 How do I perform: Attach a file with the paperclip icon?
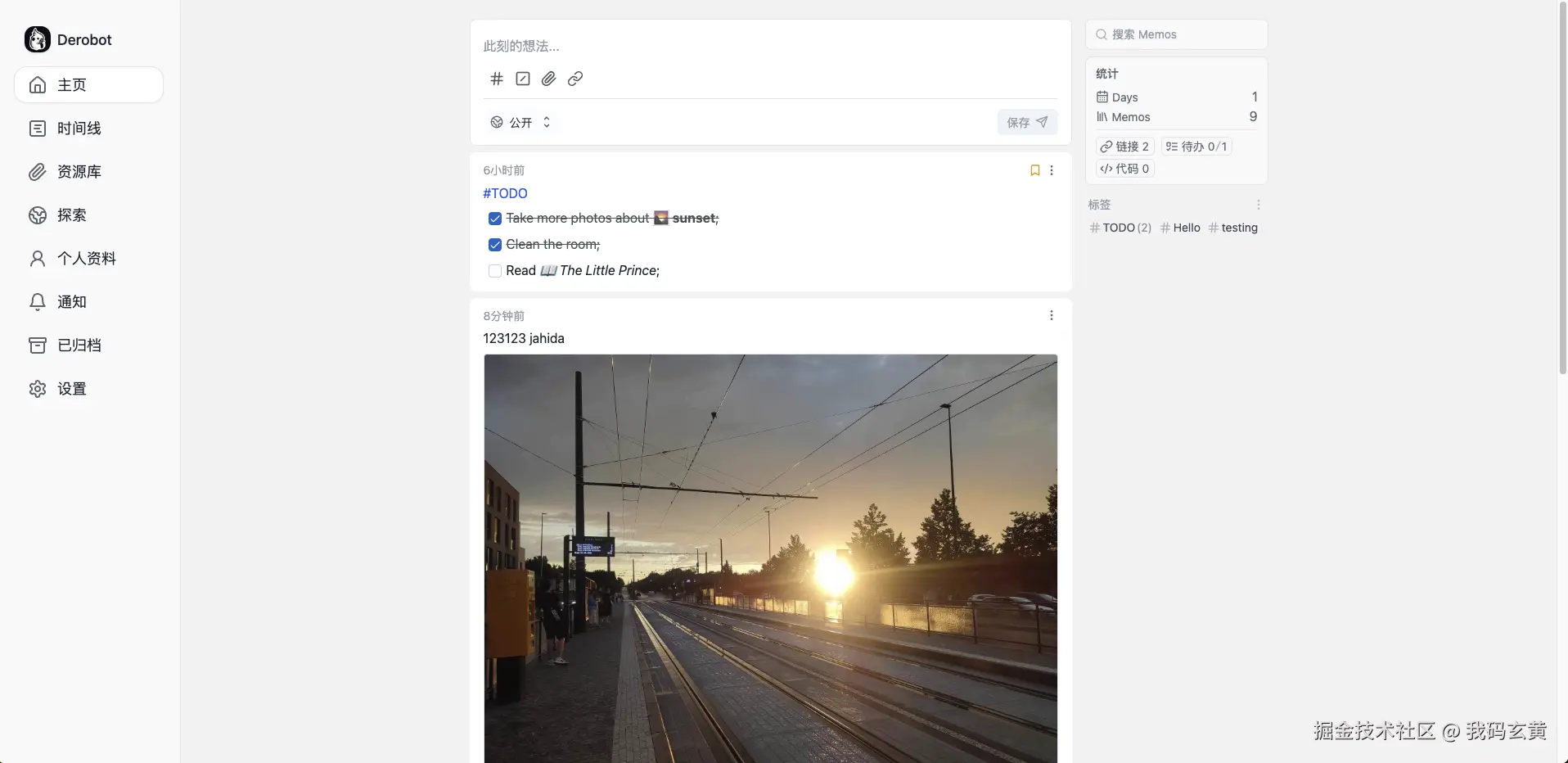(x=549, y=79)
